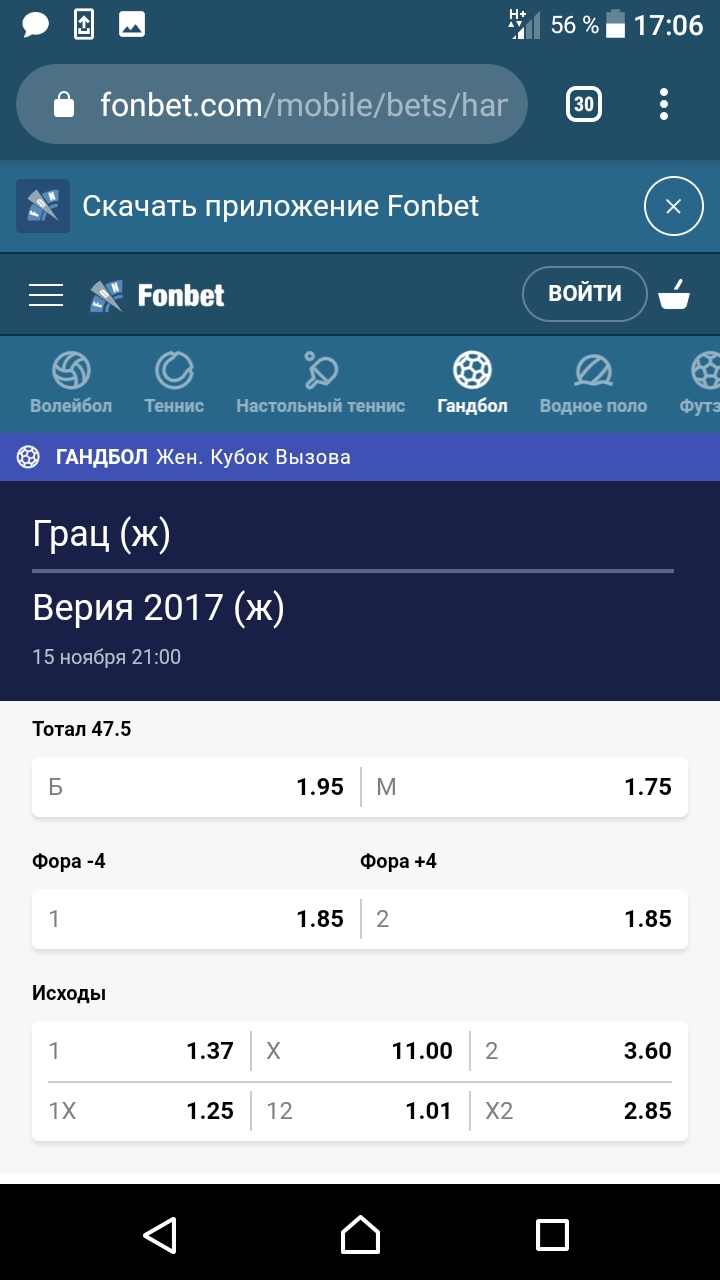
Task: Switch to the Волейбол sport tab
Action: [71, 383]
